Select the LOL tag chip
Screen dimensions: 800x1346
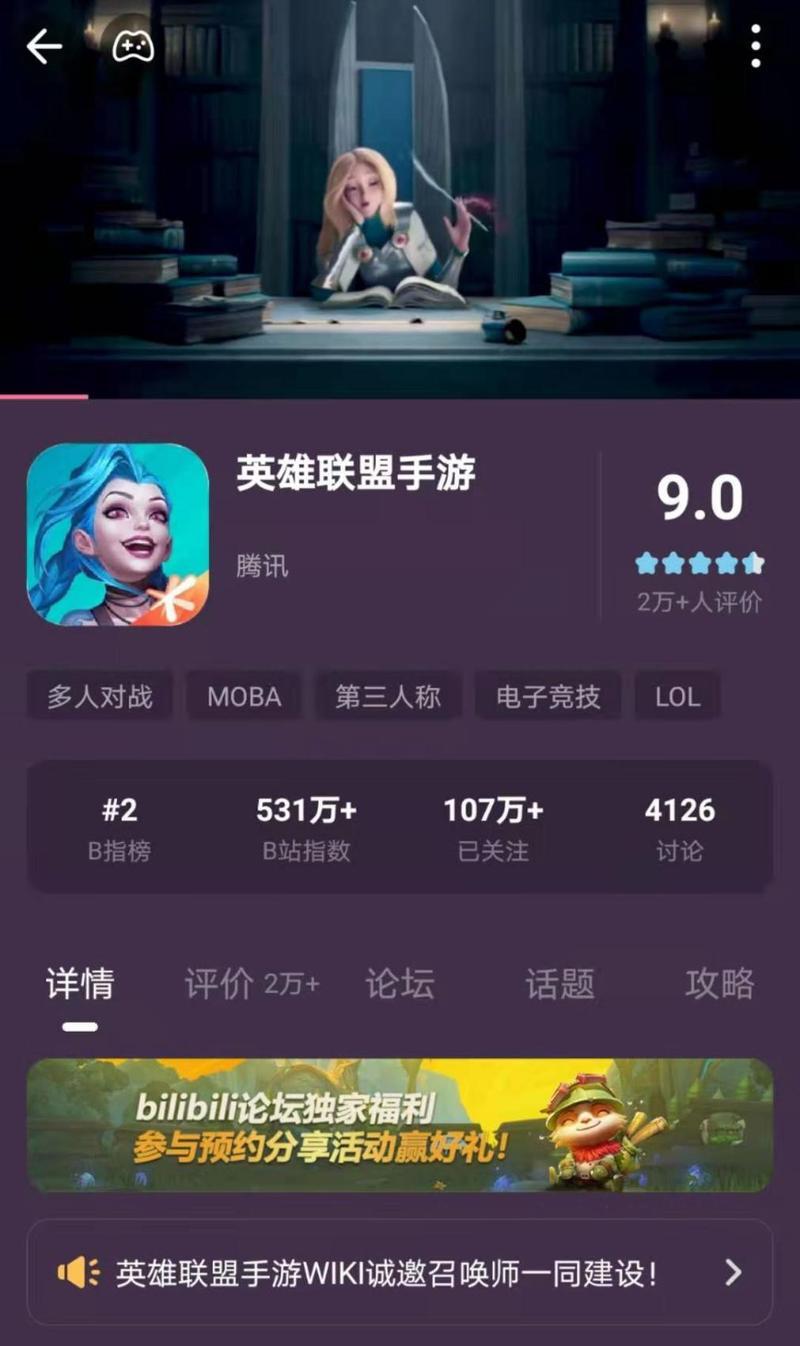click(x=678, y=696)
